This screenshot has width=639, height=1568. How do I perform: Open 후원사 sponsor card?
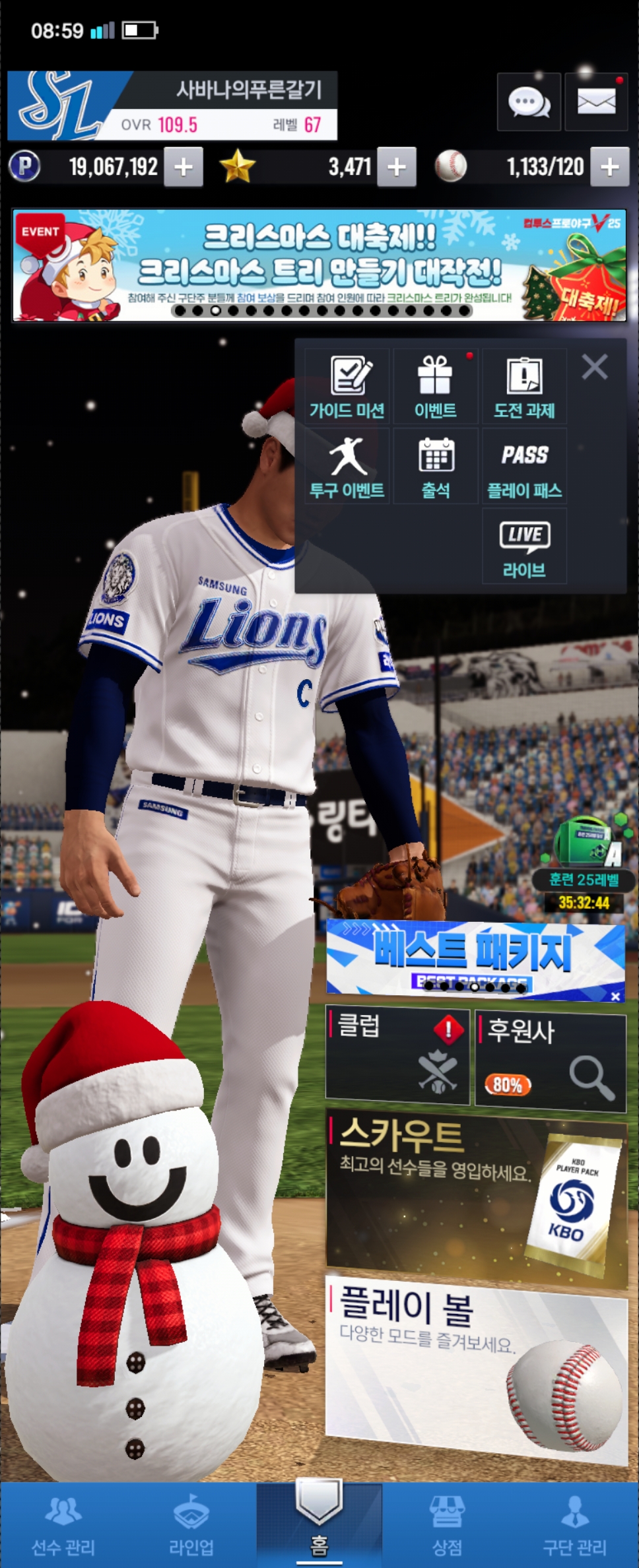tap(551, 1061)
